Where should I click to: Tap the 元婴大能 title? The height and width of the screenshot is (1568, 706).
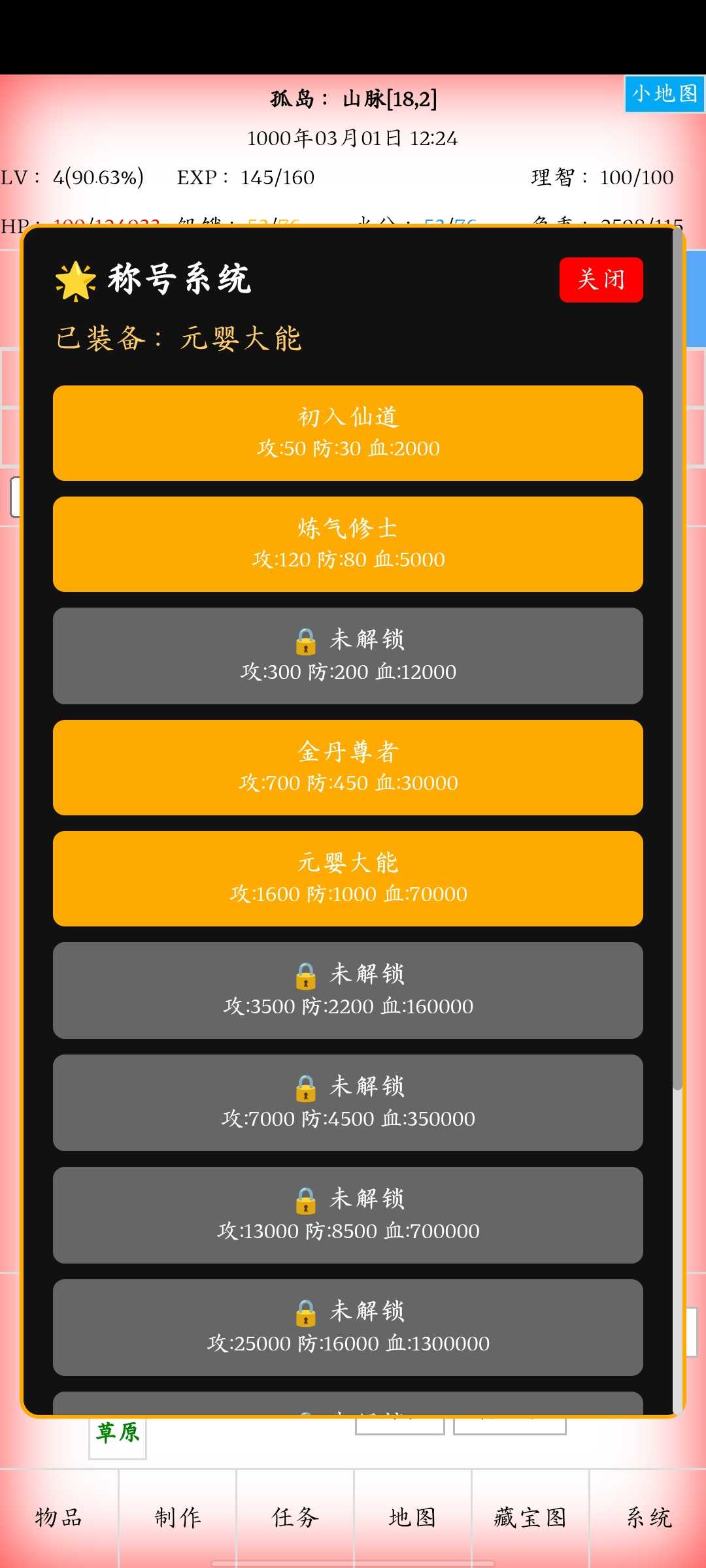[x=348, y=879]
